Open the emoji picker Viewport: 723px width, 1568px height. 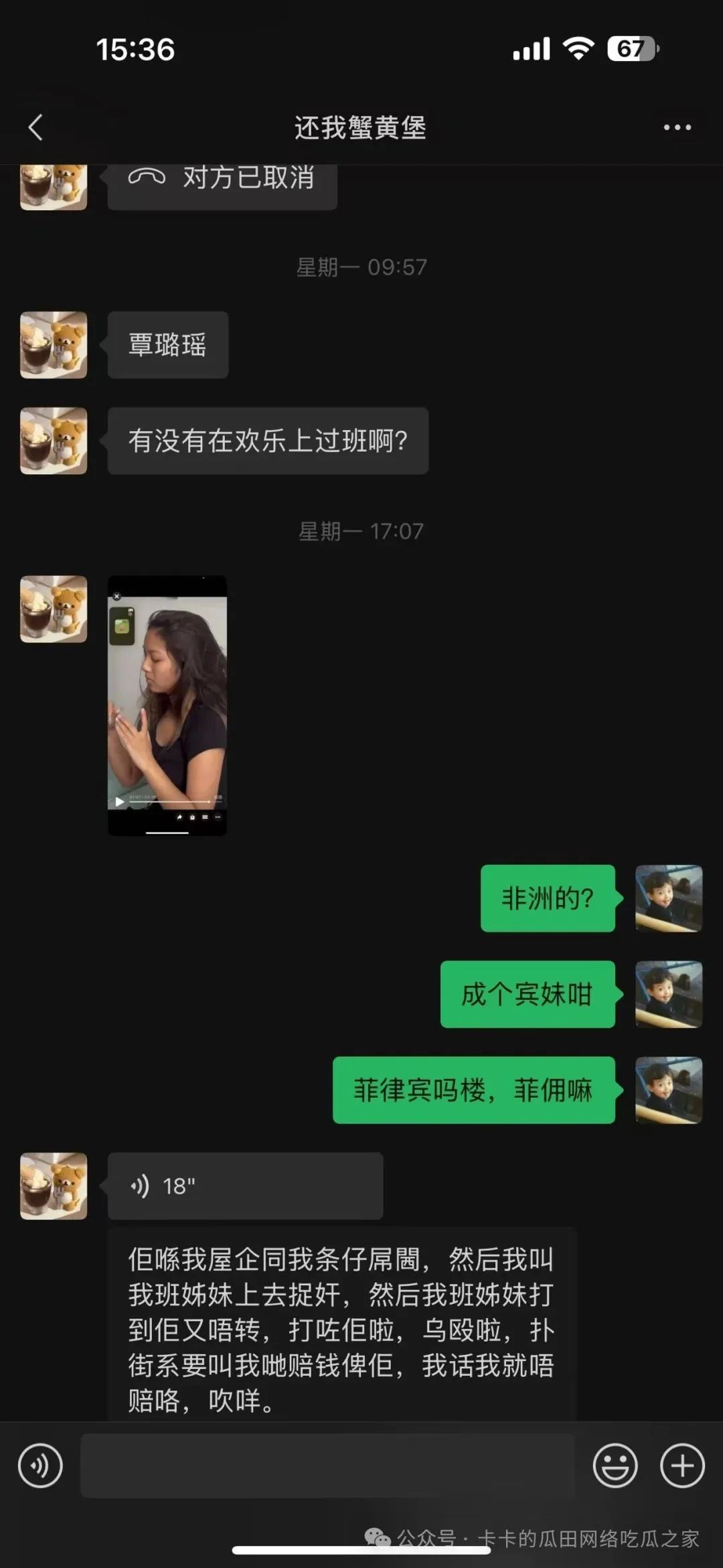[615, 1466]
